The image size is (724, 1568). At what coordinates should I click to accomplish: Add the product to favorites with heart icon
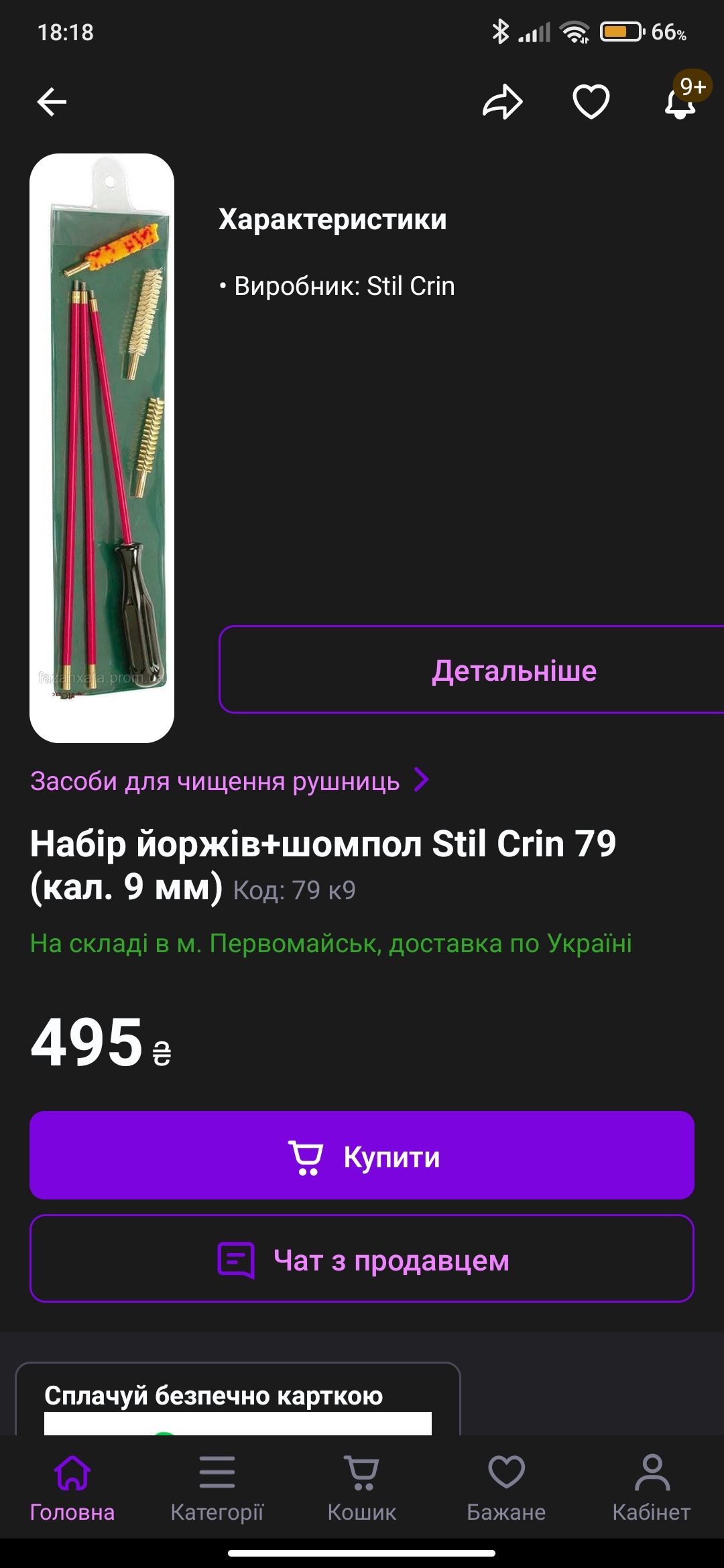(x=591, y=102)
